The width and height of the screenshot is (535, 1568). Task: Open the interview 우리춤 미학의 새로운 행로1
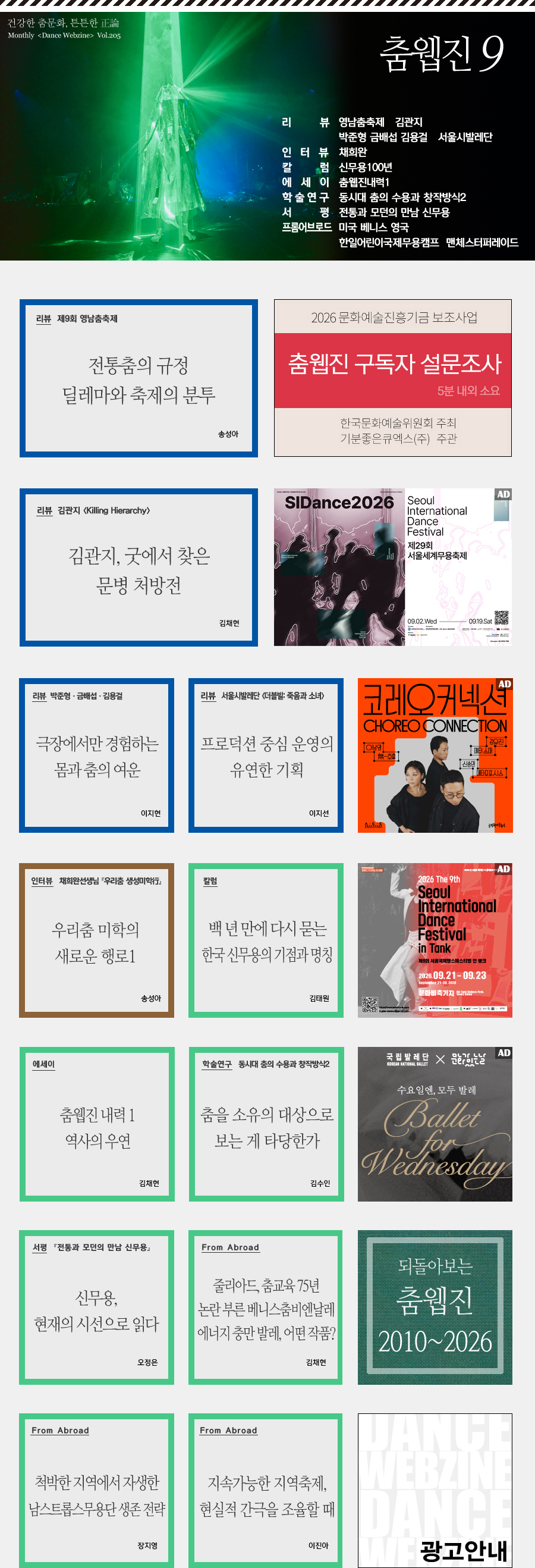point(97,940)
